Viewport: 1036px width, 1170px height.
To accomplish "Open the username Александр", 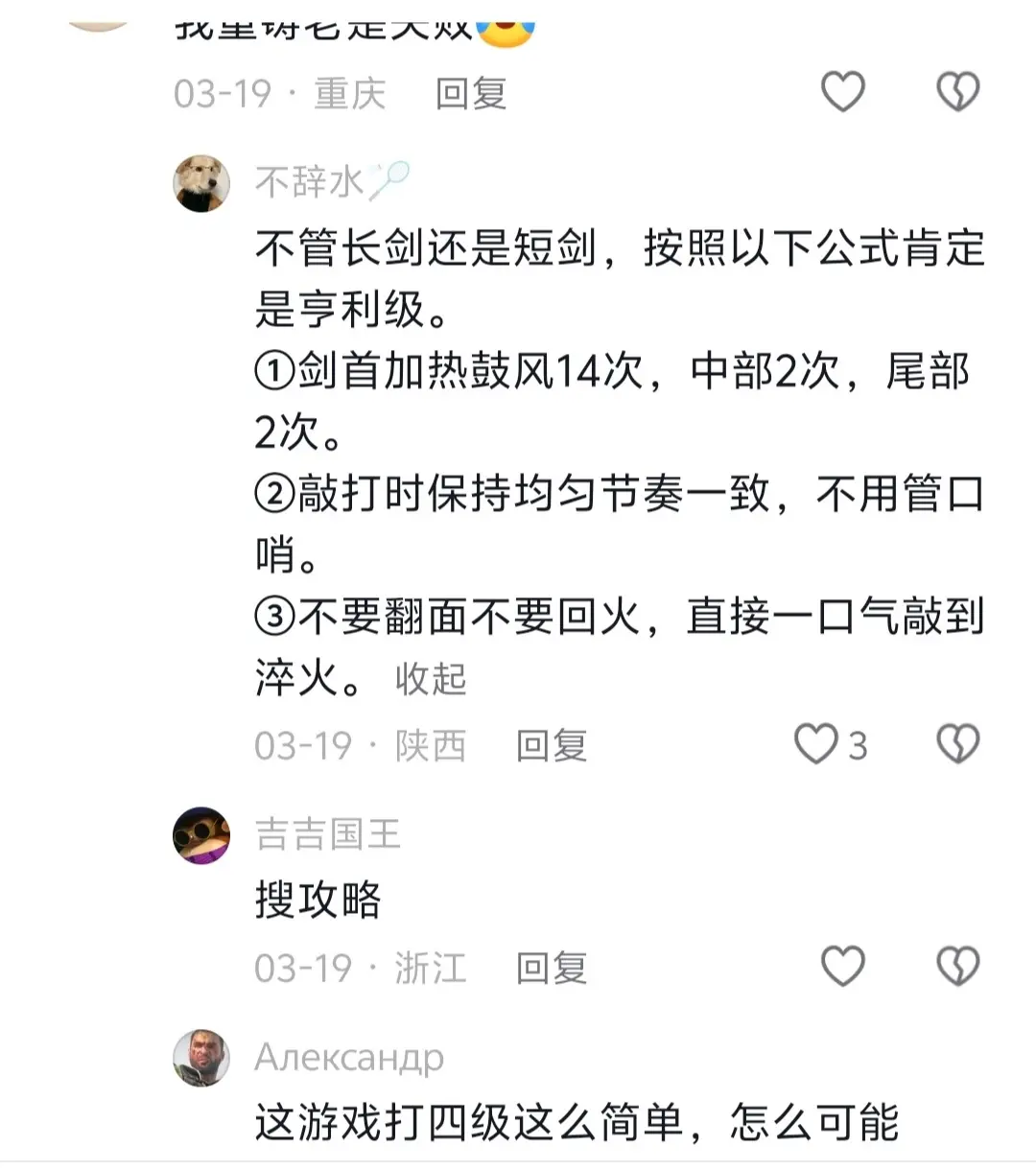I will click(x=349, y=1058).
